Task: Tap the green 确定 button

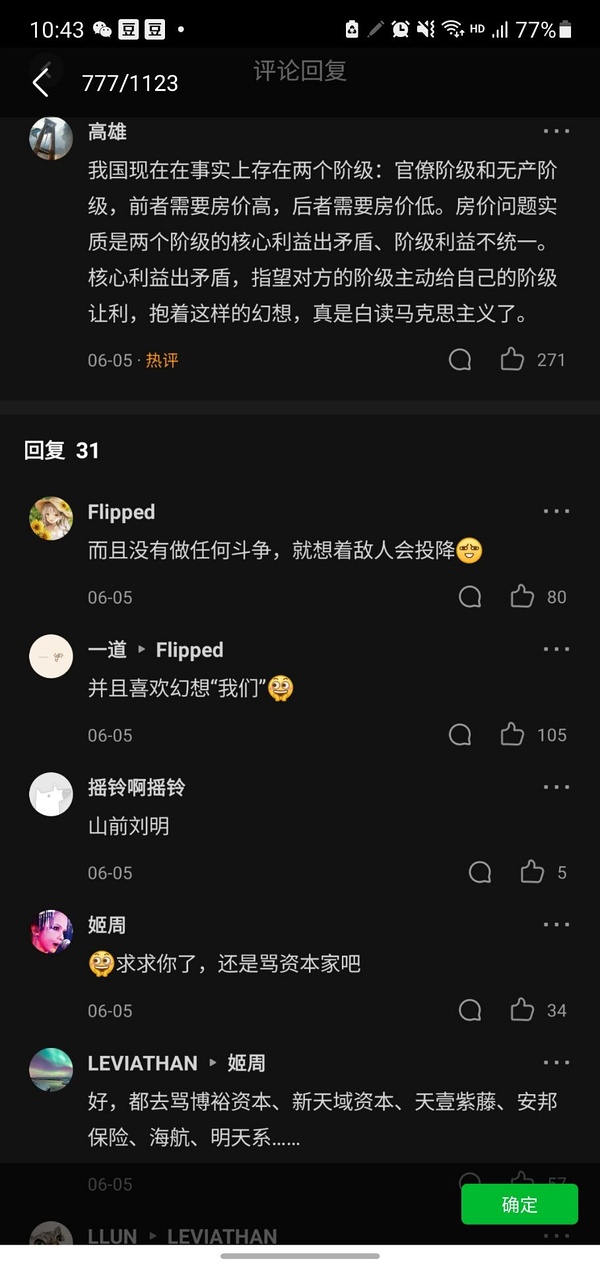Action: (x=519, y=1205)
